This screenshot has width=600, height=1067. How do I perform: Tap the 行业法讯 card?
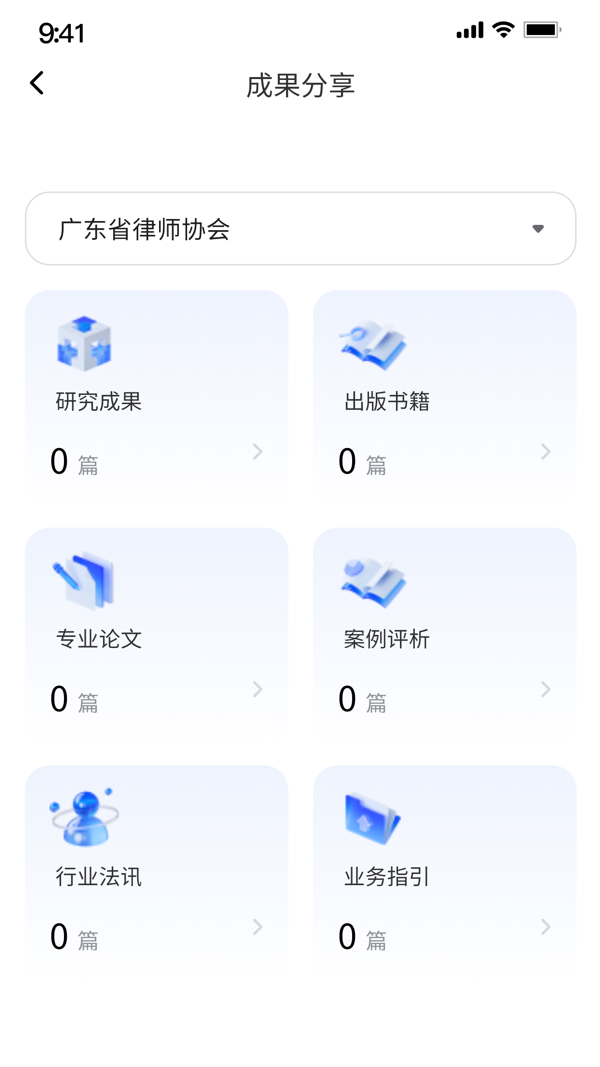pos(156,869)
